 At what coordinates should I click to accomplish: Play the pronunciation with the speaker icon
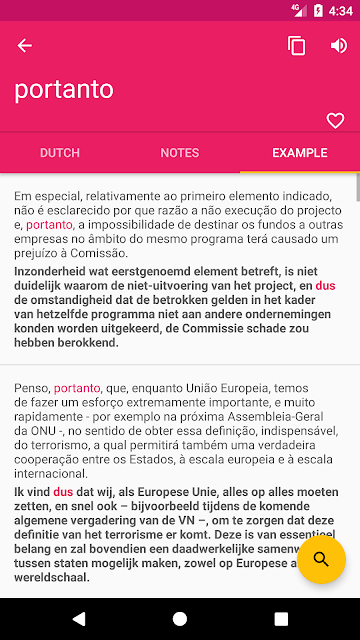(339, 46)
